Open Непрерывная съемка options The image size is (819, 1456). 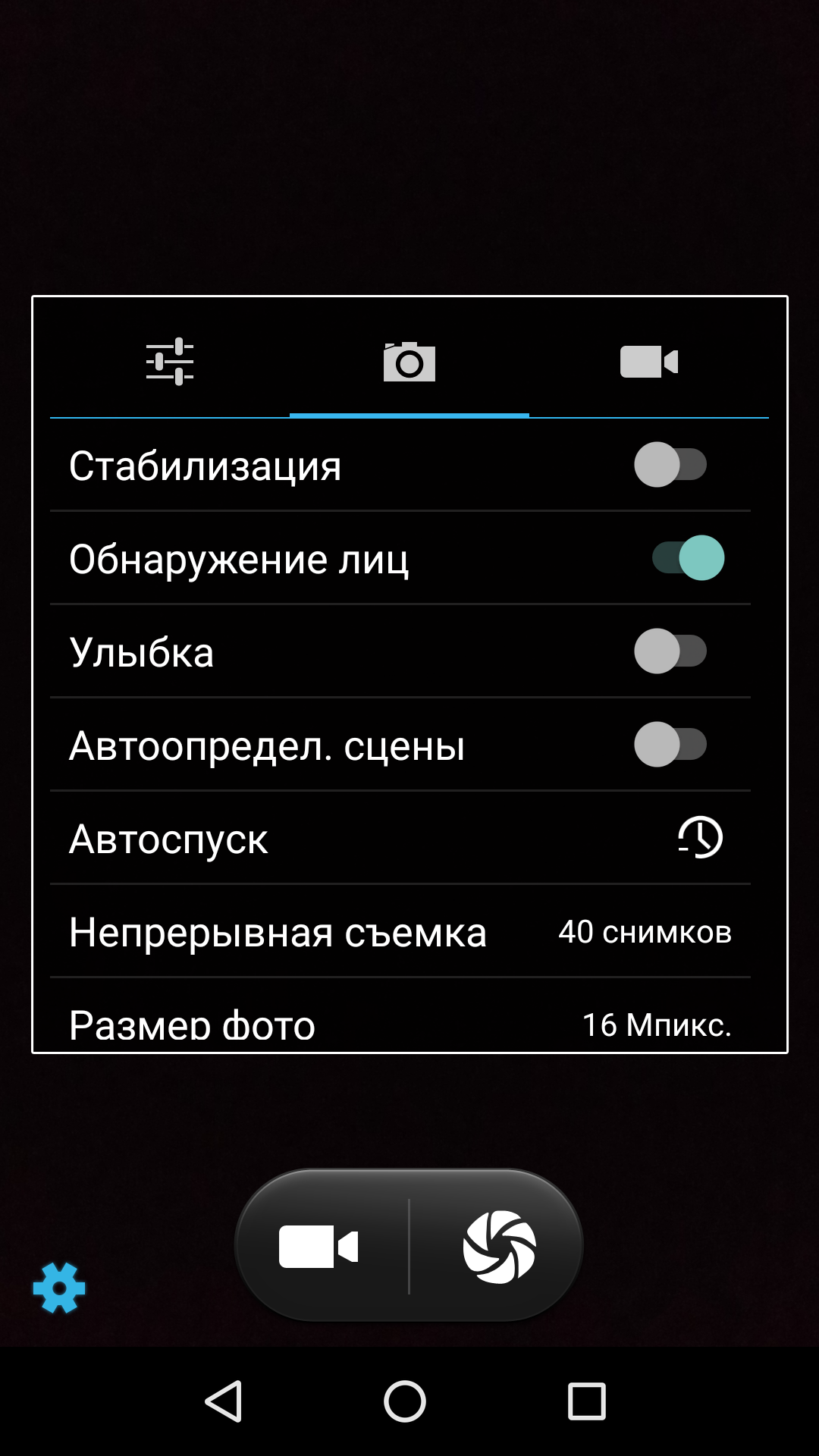click(400, 931)
